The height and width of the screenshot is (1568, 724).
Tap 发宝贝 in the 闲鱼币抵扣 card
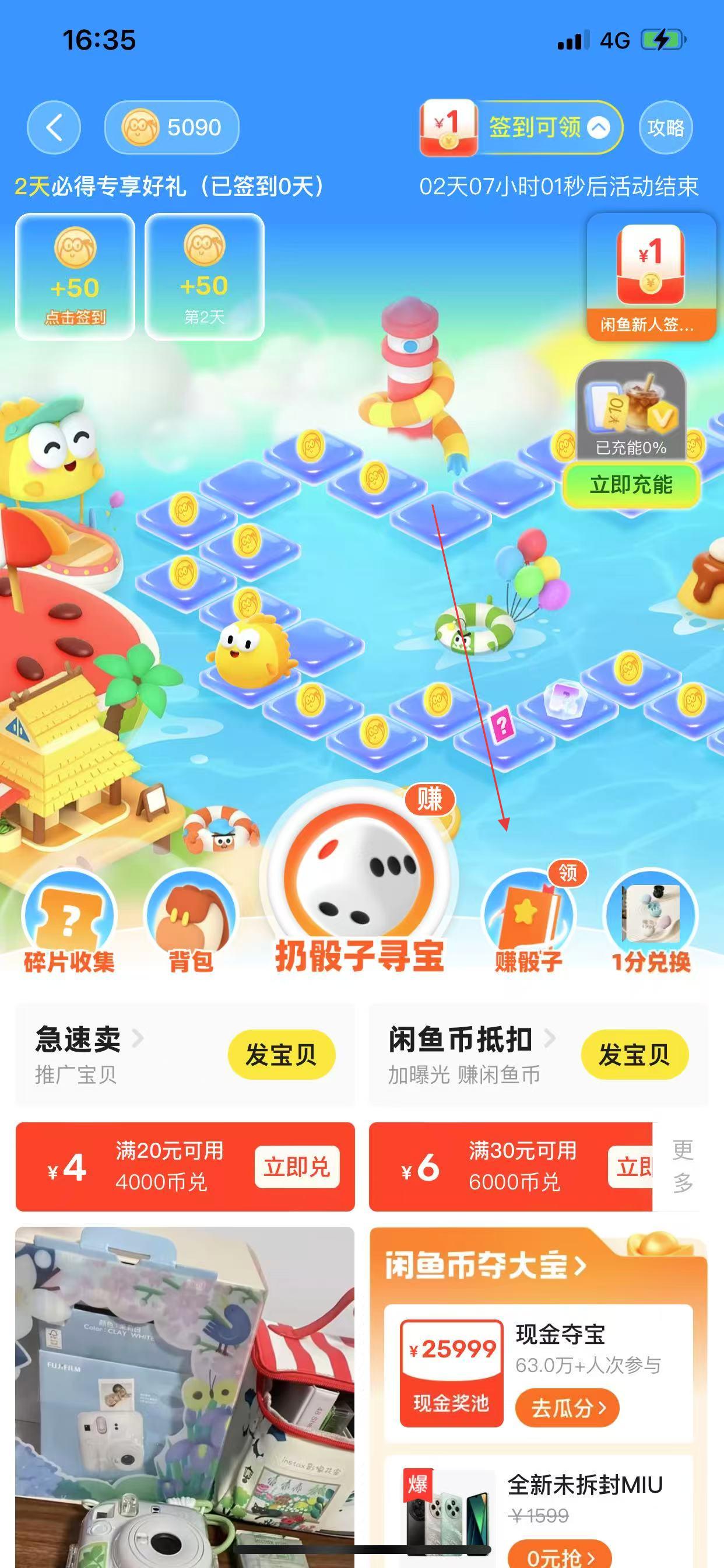click(634, 1055)
